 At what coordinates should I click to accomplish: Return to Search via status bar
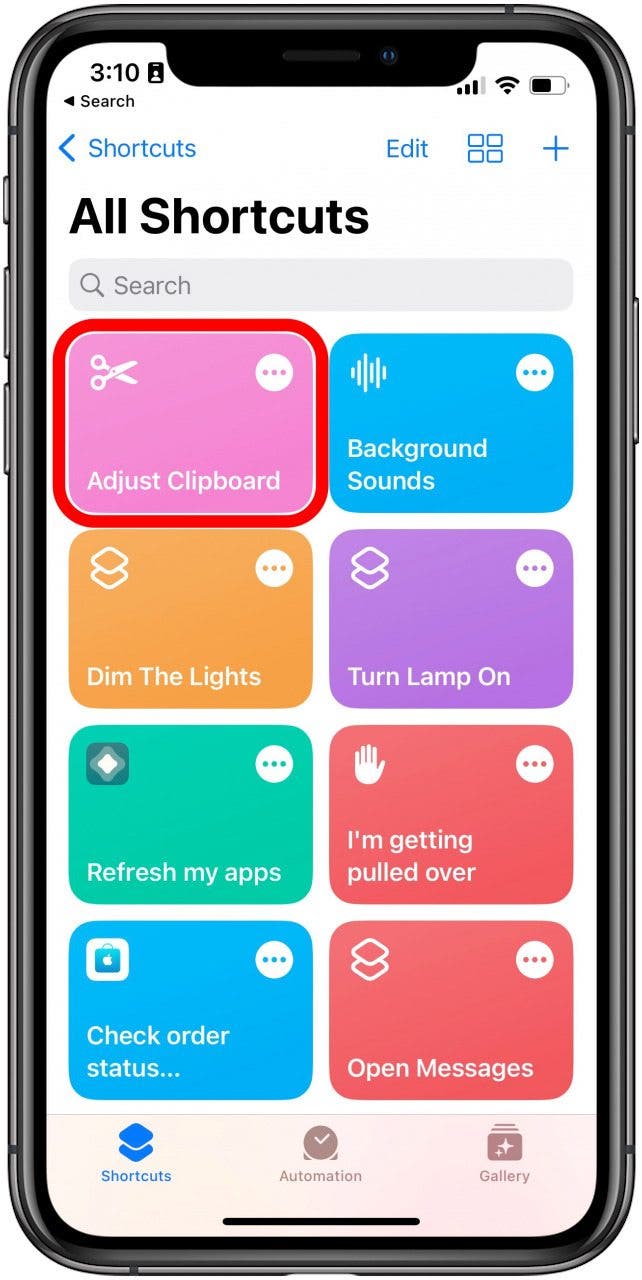(x=98, y=101)
